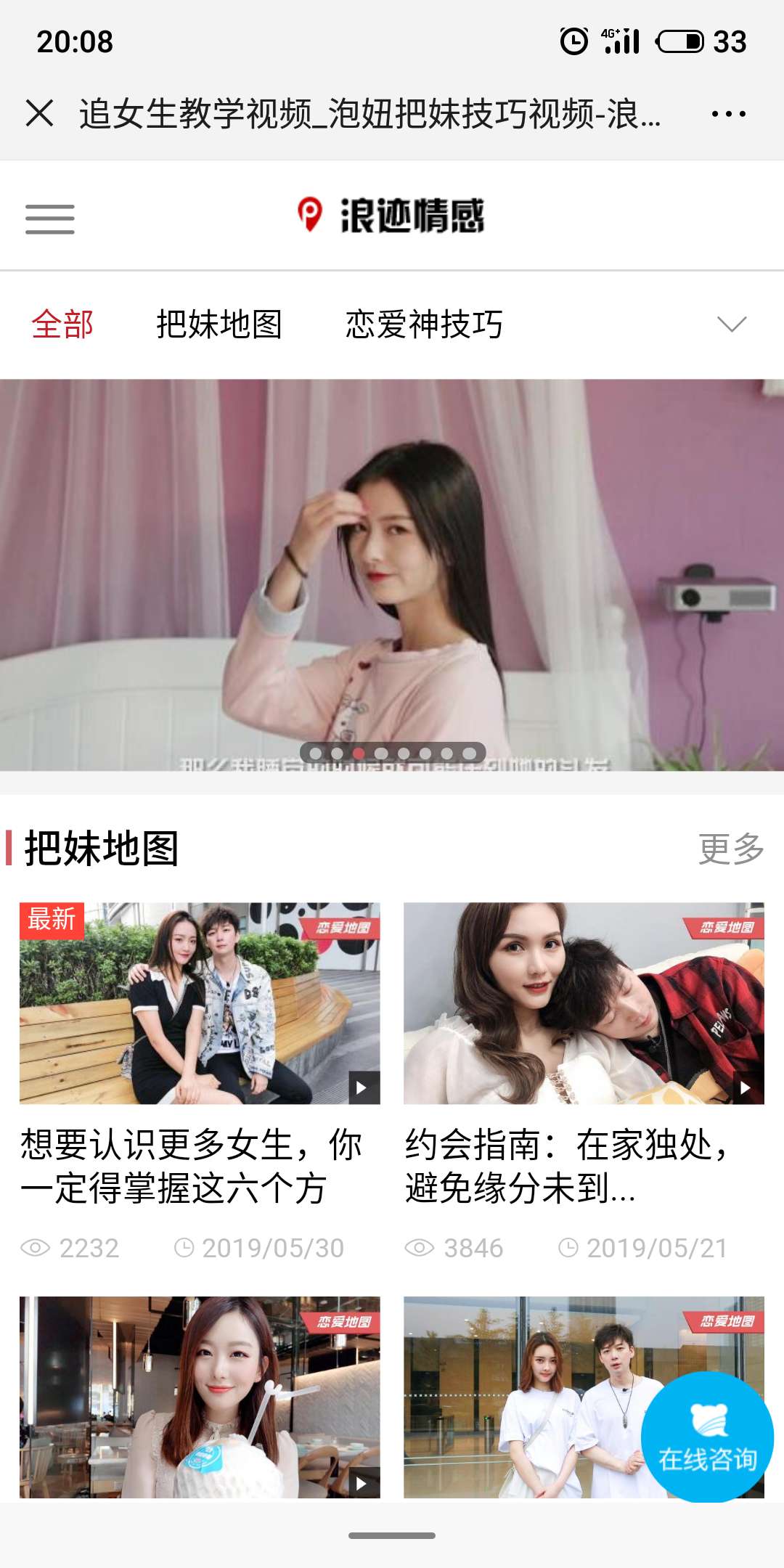Viewport: 784px width, 1568px height.
Task: Open the three-dot overflow menu
Action: tap(728, 114)
